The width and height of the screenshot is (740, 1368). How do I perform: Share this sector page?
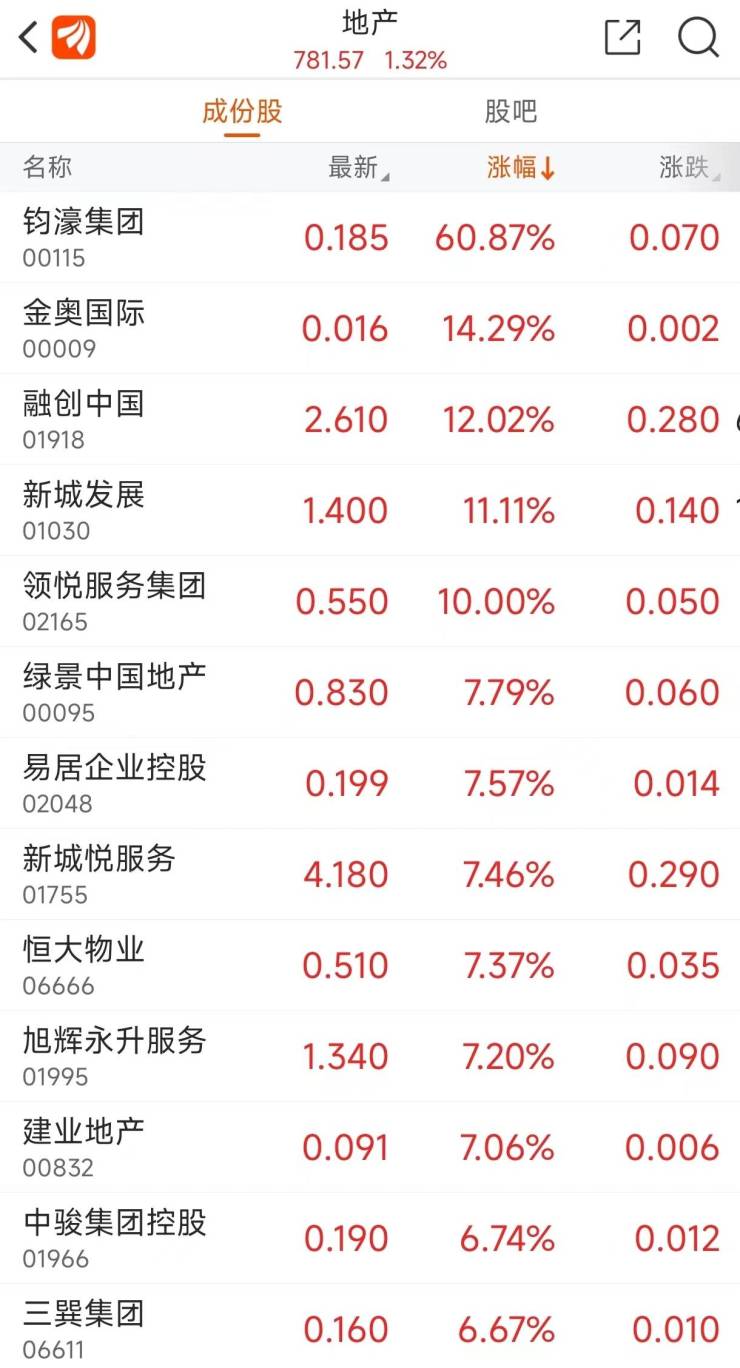[x=622, y=38]
